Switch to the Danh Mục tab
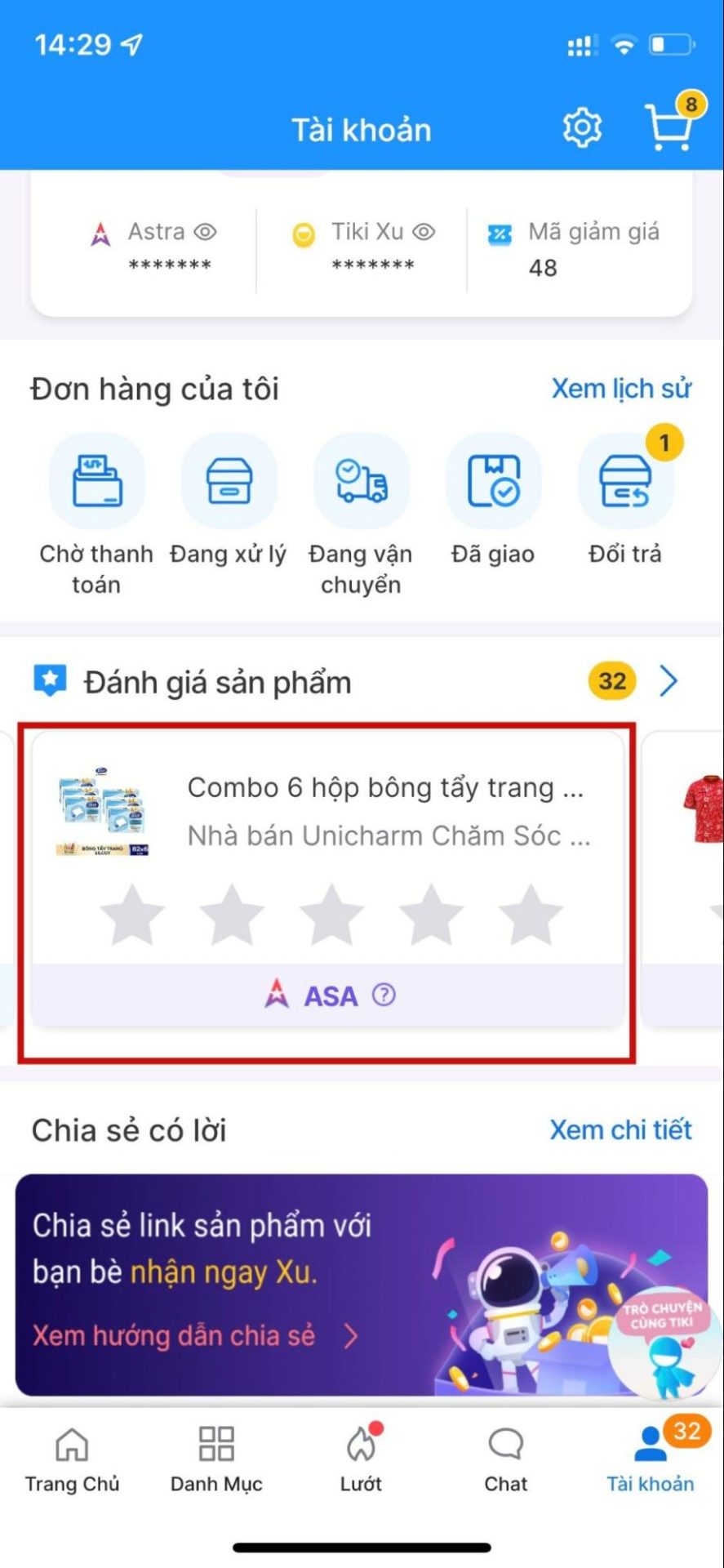This screenshot has height=1568, width=724. [x=216, y=1460]
